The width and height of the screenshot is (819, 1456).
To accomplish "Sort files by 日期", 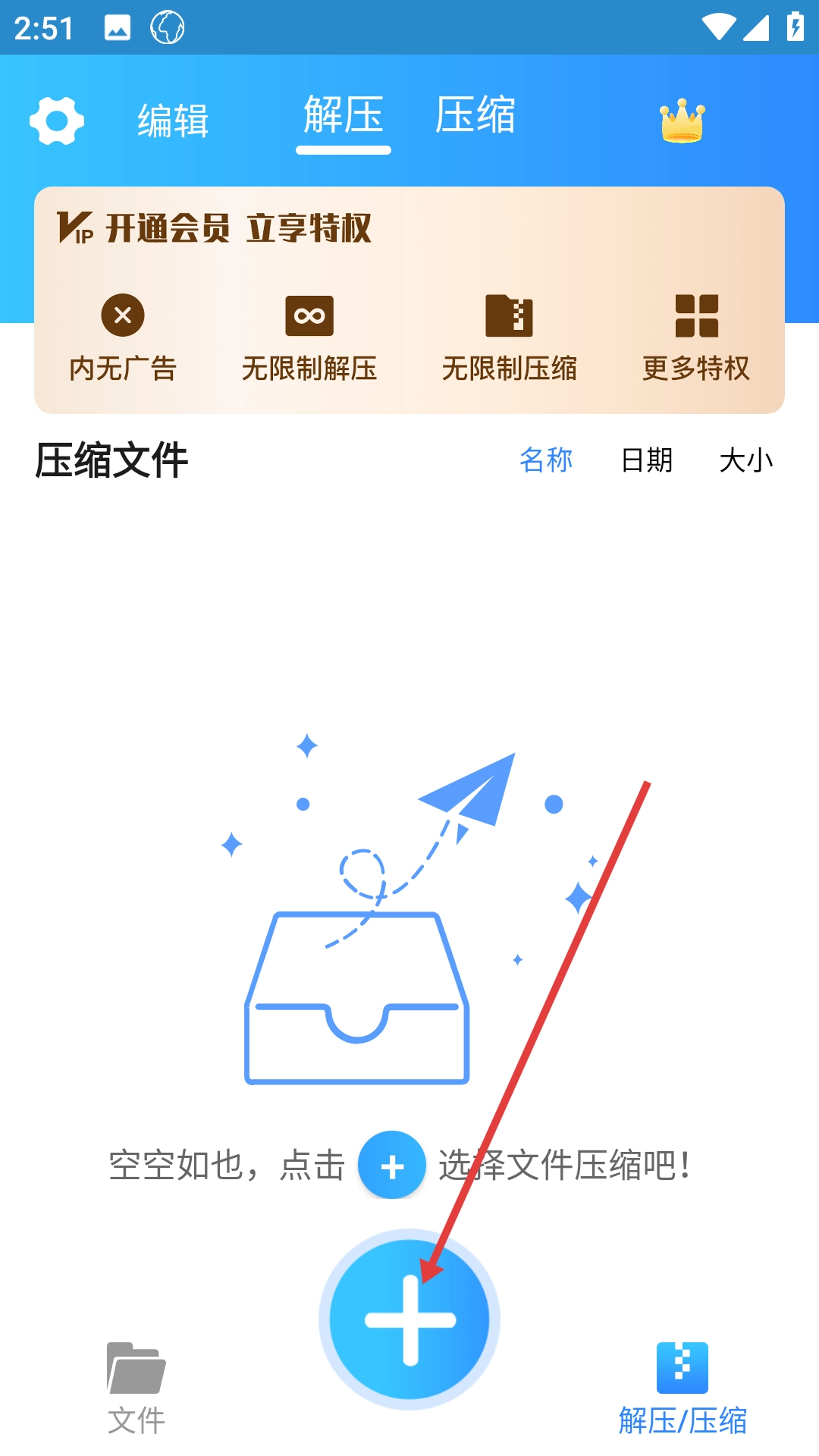I will click(x=647, y=460).
